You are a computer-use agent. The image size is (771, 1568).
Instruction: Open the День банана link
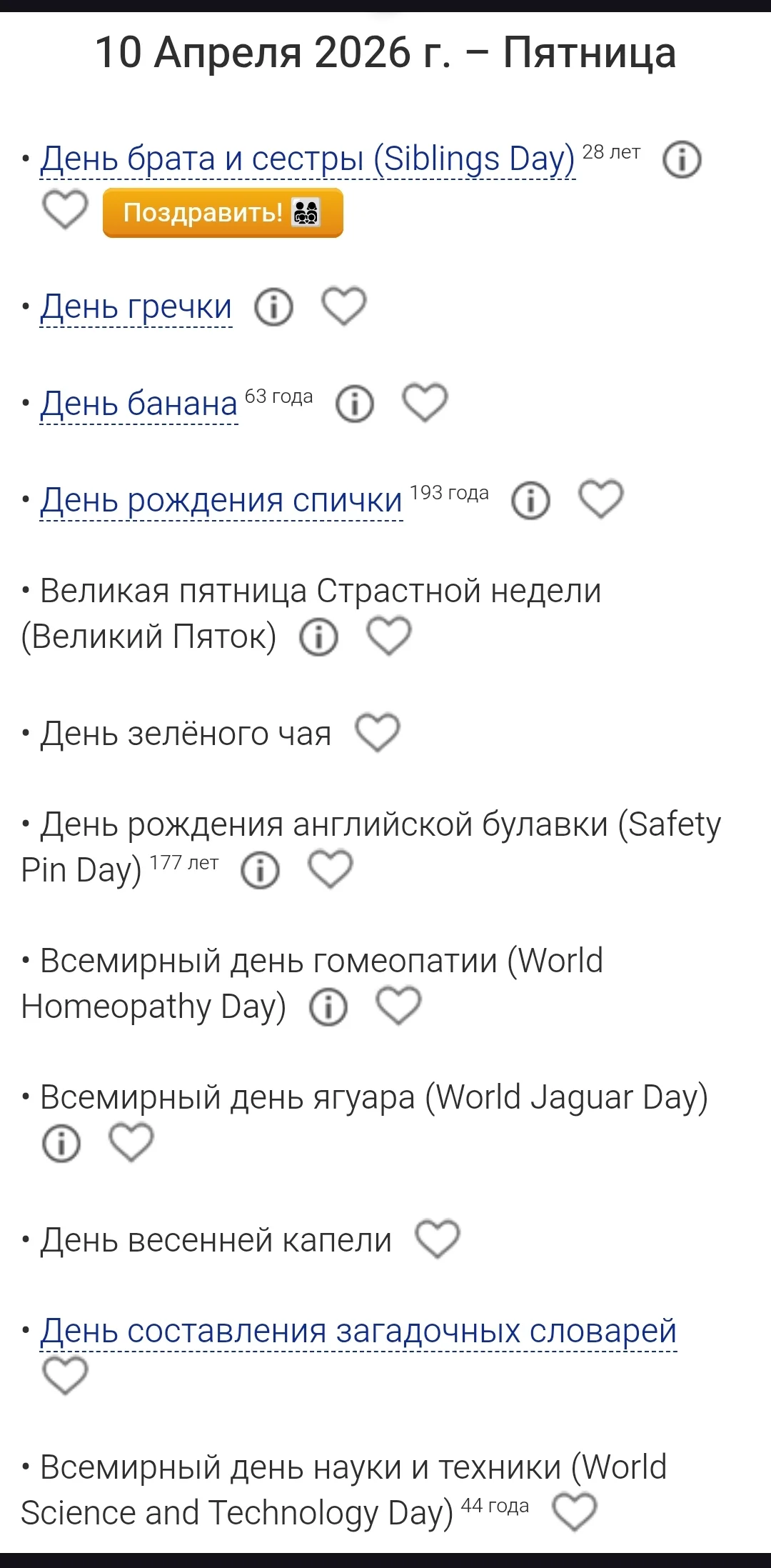click(x=138, y=404)
